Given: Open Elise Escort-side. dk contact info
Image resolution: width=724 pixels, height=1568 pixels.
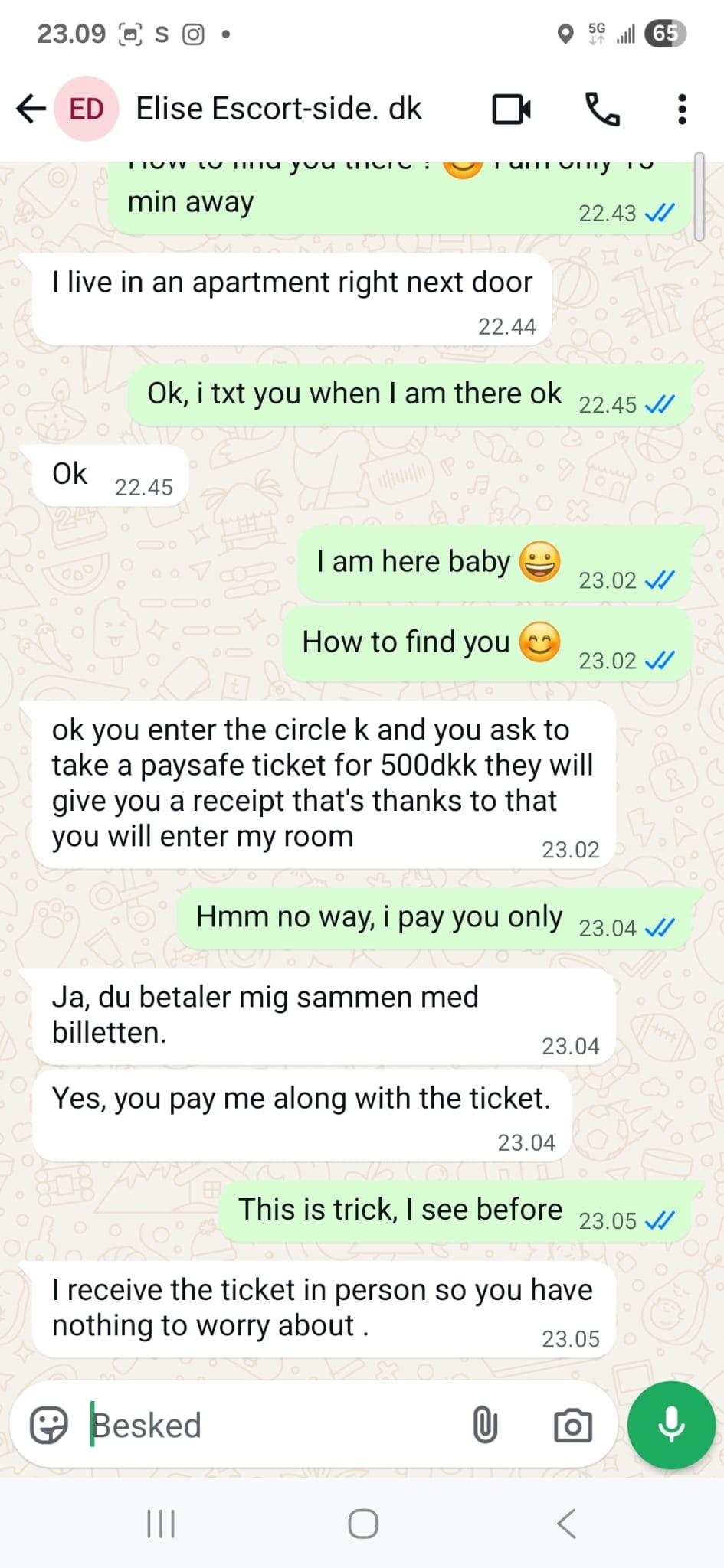Looking at the screenshot, I should tap(279, 109).
